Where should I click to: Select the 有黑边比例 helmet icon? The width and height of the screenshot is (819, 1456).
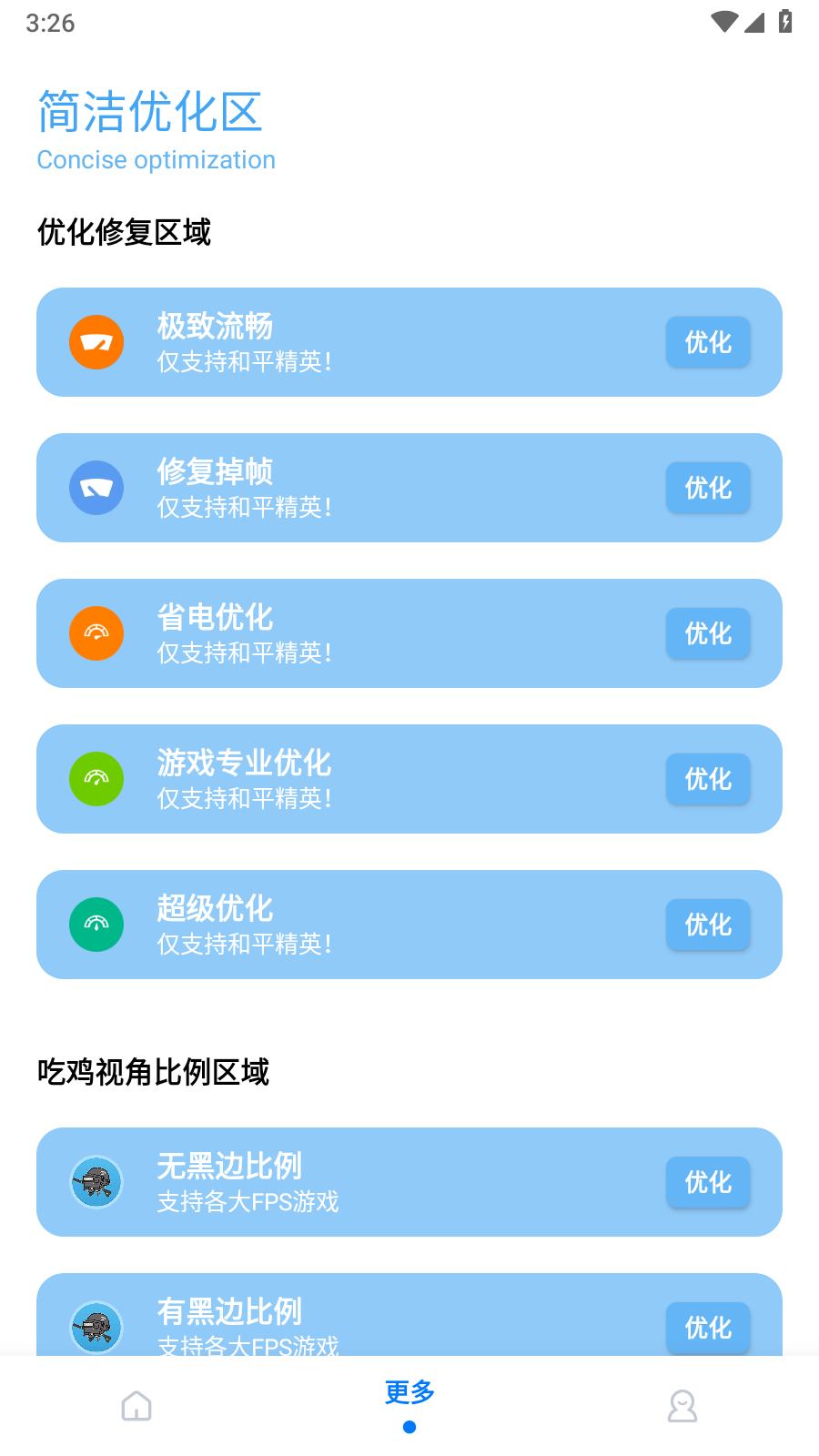96,1328
